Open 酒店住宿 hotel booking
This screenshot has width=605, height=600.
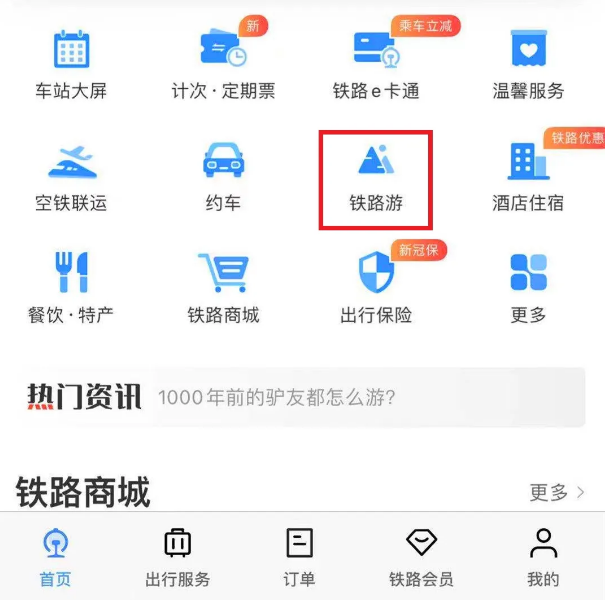coord(528,176)
